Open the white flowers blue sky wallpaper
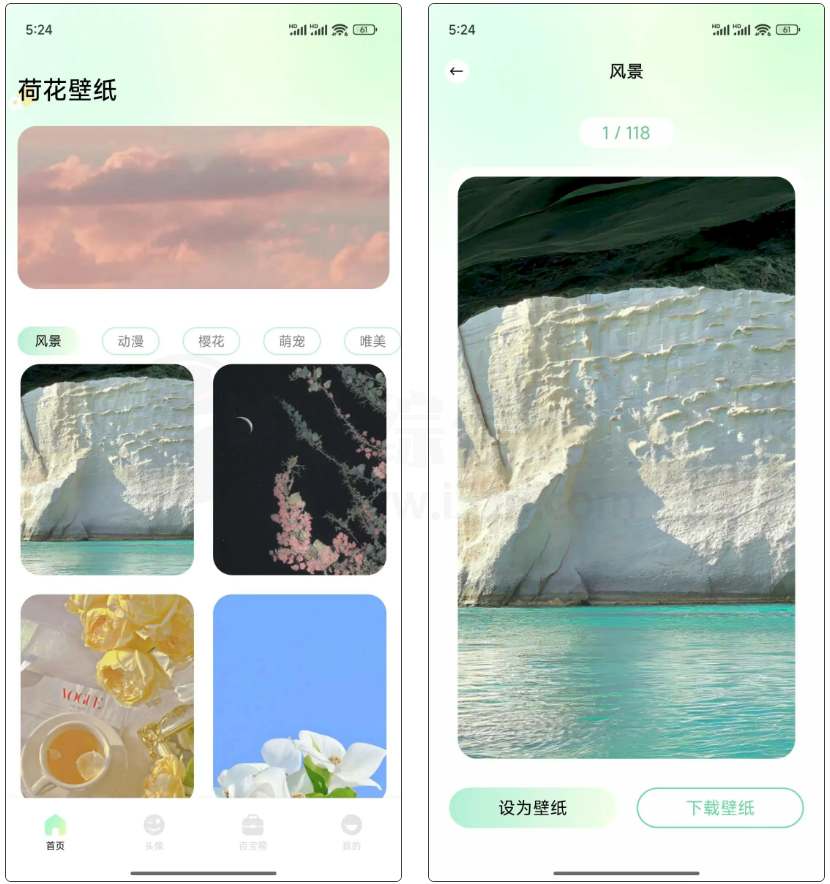The height and width of the screenshot is (884, 830). pyautogui.click(x=299, y=696)
